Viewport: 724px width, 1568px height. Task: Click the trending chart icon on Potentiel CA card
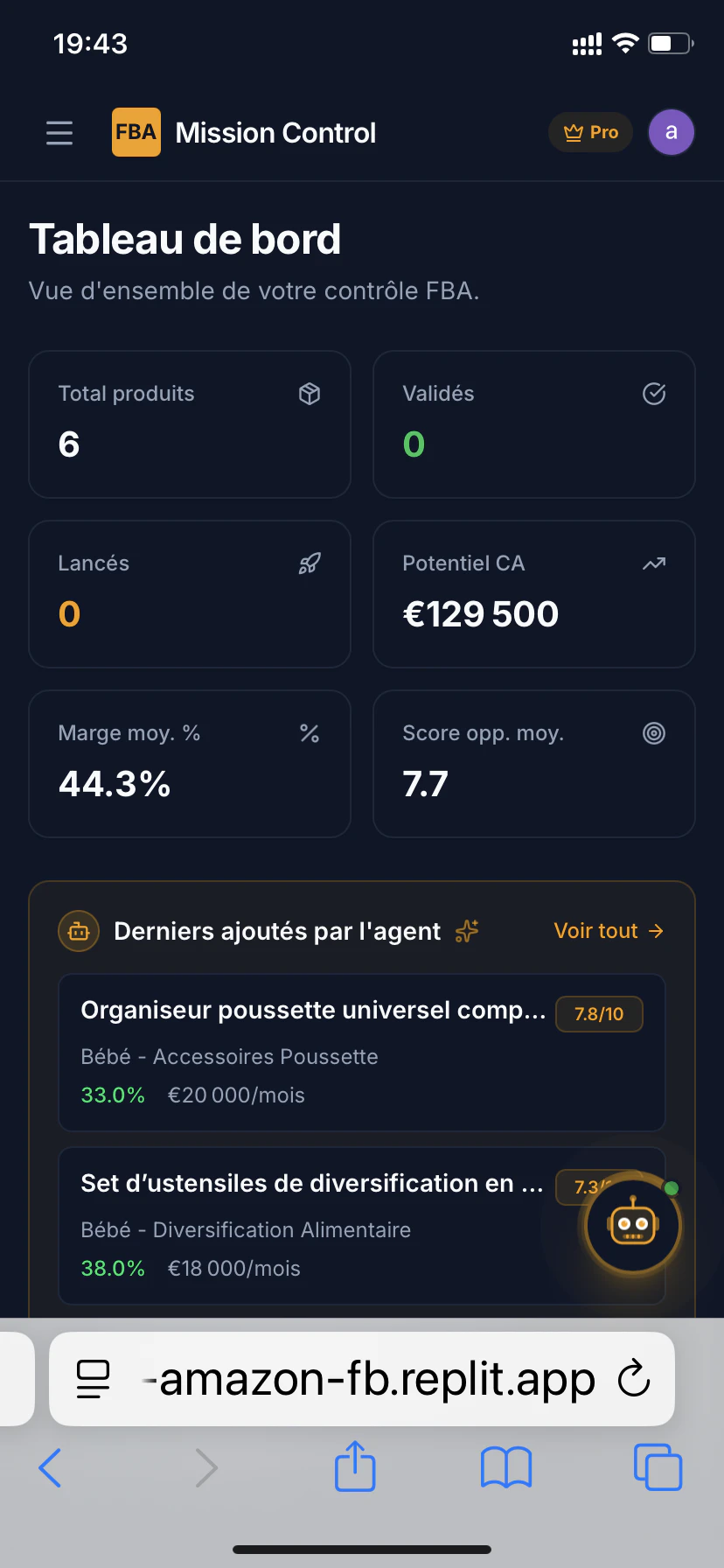[653, 563]
